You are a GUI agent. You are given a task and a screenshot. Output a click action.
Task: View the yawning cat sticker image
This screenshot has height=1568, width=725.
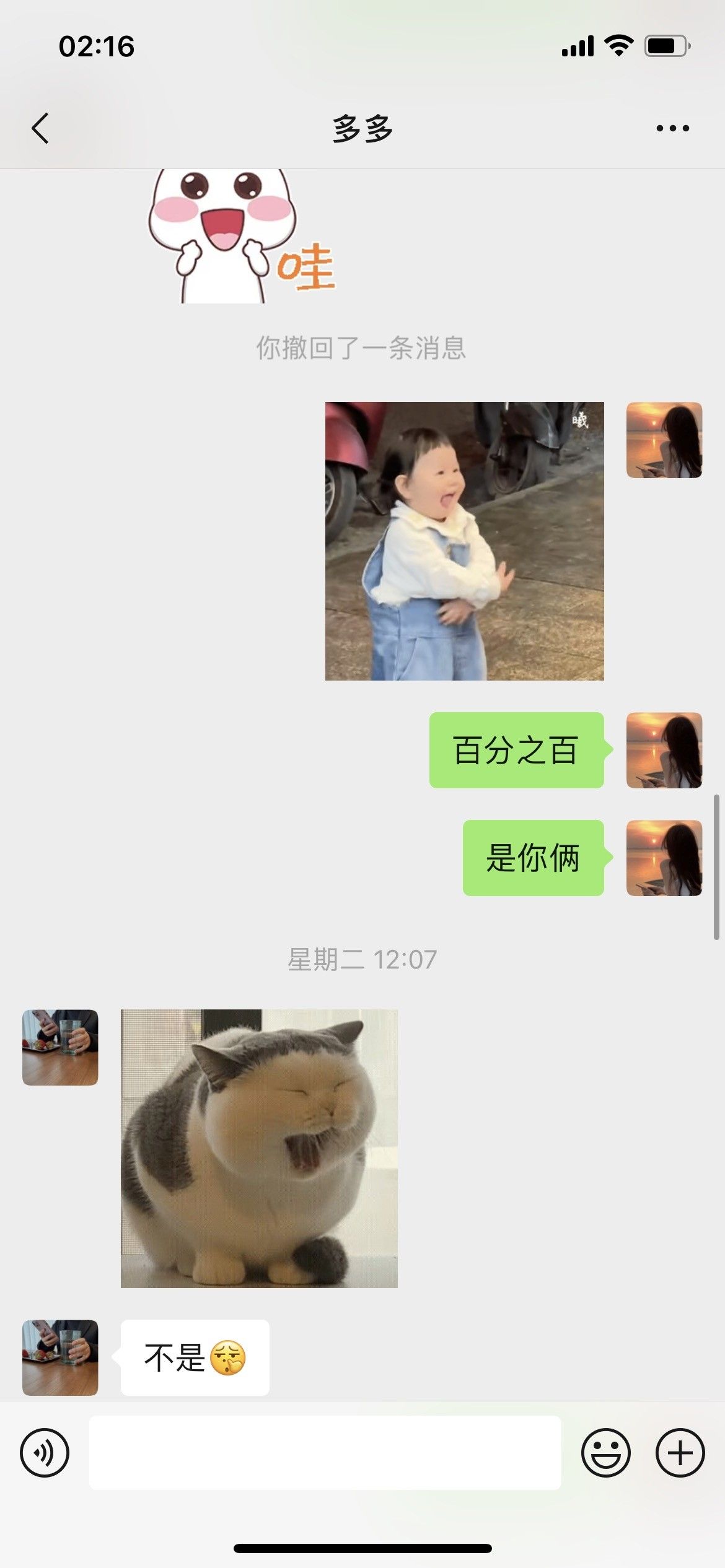pyautogui.click(x=259, y=1148)
